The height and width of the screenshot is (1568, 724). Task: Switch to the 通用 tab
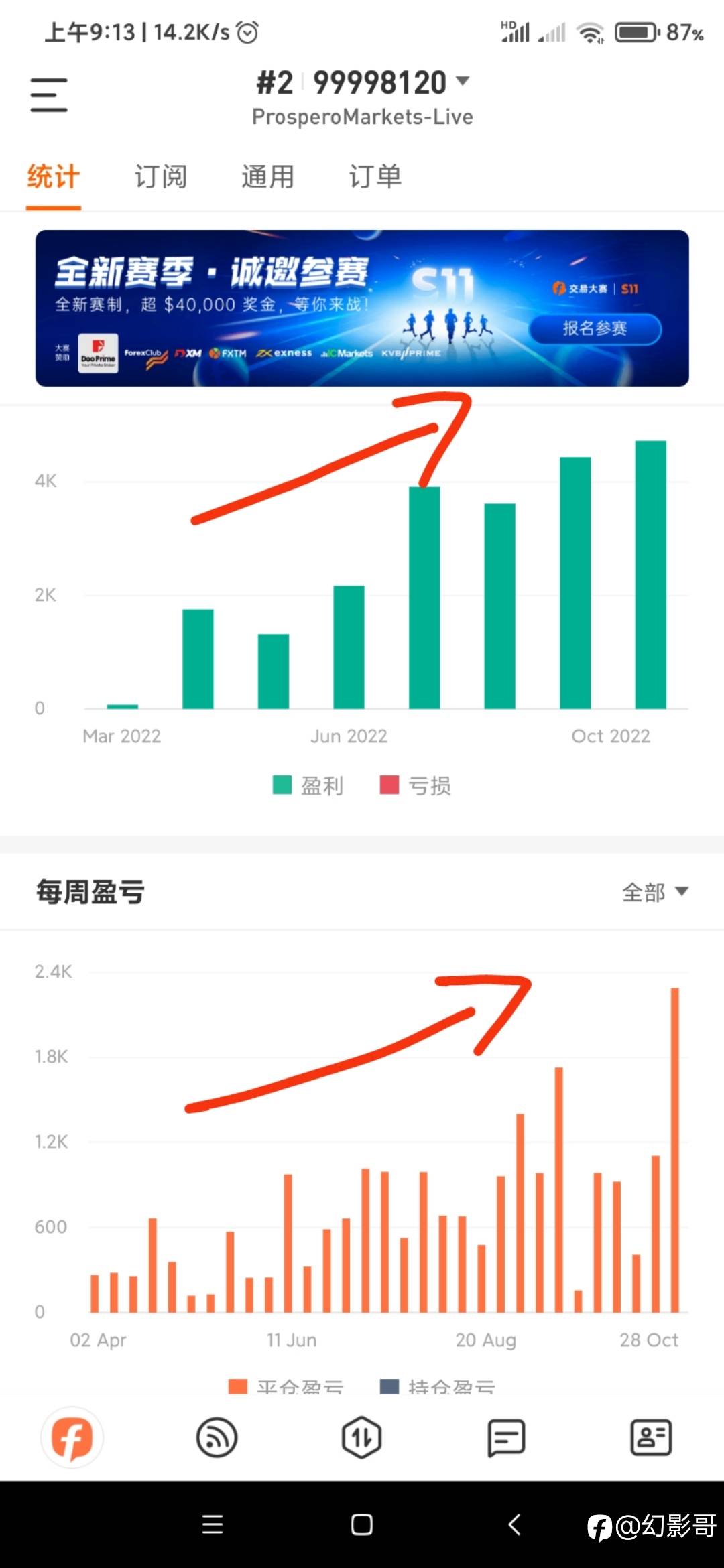(x=267, y=177)
